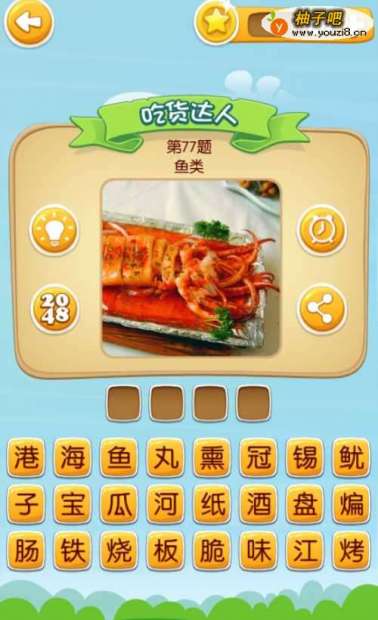Choose the 烤 tile
Screen dimensions: 378x620
(351, 550)
